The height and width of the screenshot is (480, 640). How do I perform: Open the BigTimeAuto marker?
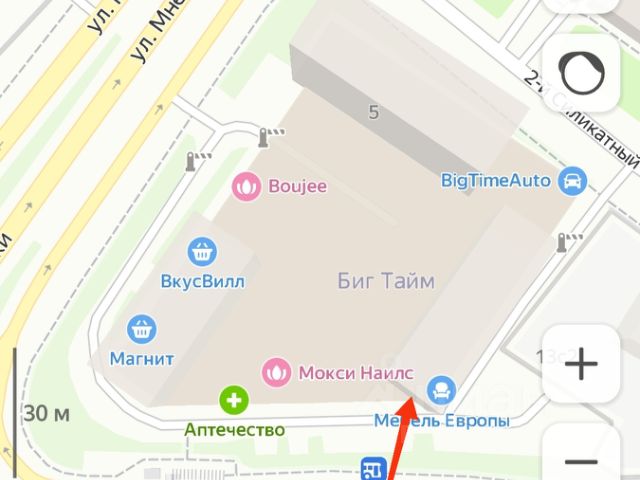(x=573, y=181)
